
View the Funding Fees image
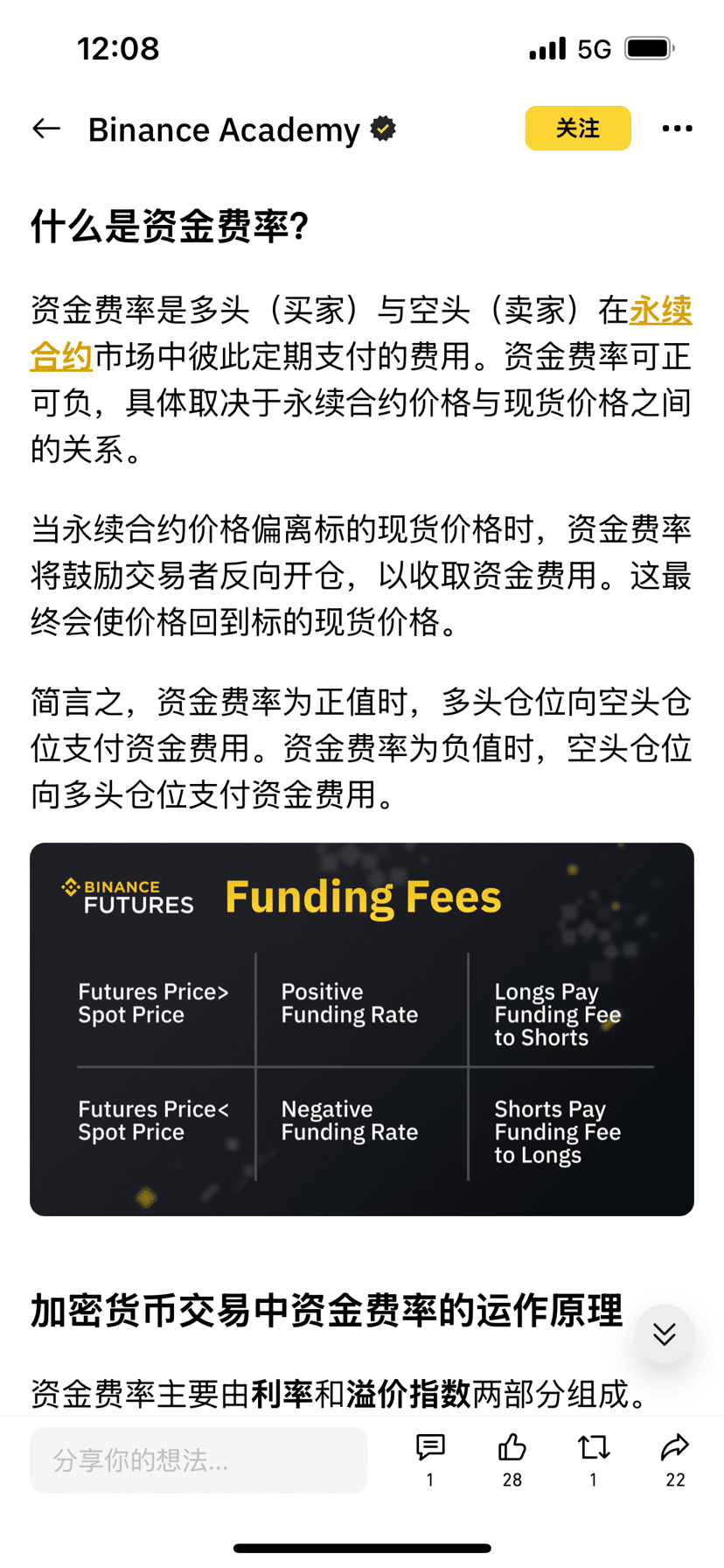[x=362, y=1029]
